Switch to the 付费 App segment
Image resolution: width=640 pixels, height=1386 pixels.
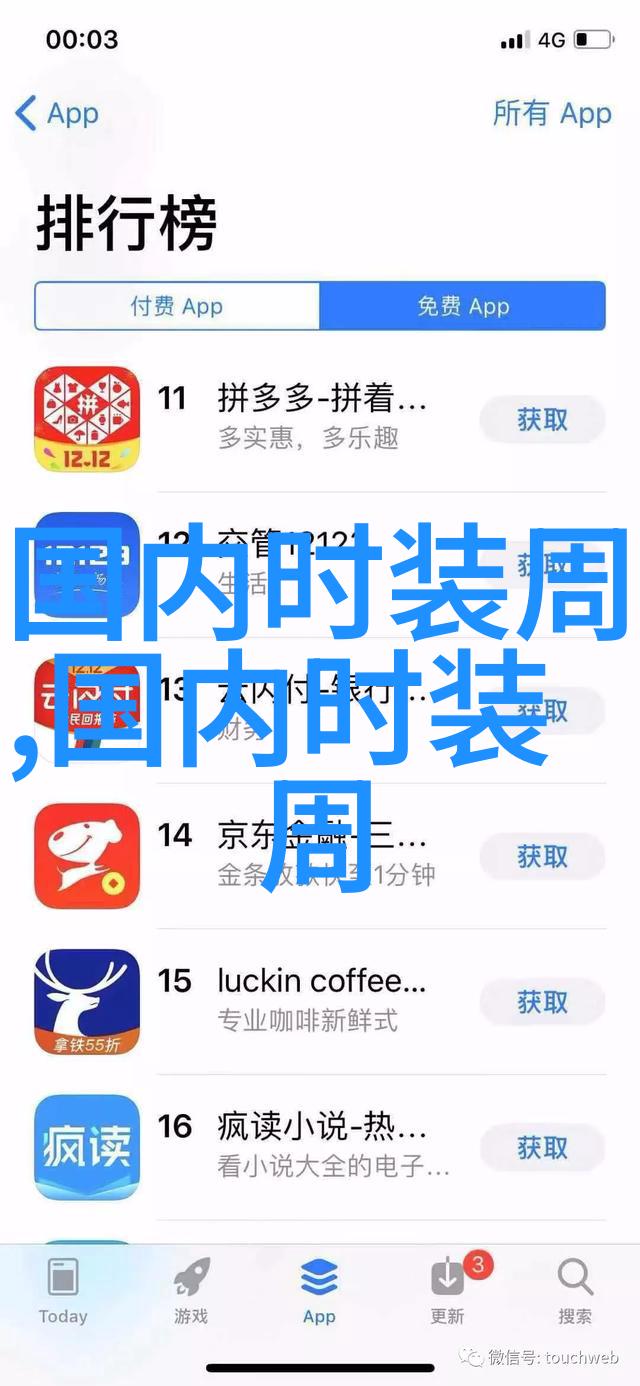tap(177, 306)
